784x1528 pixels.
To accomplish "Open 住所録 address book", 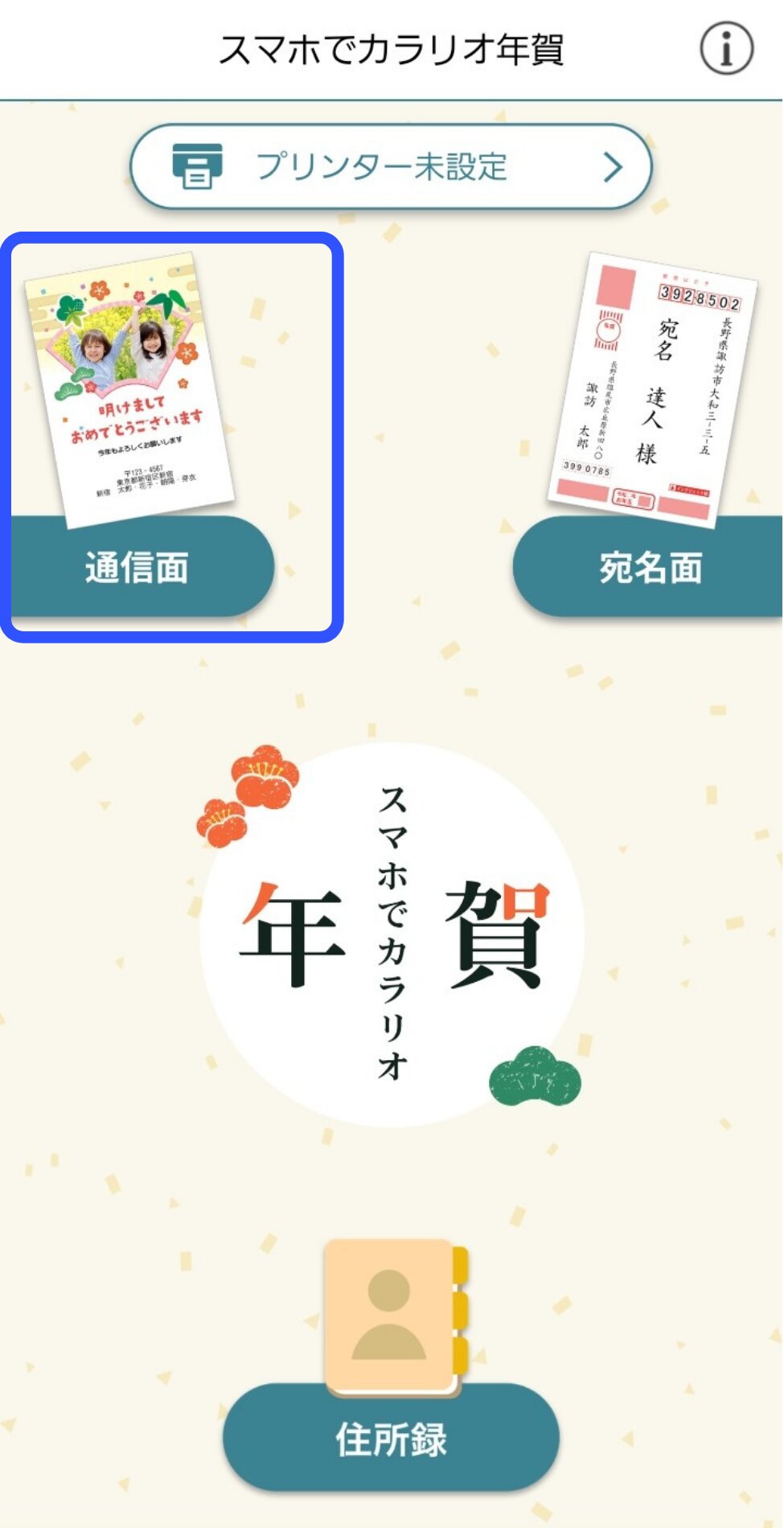I will (391, 1438).
